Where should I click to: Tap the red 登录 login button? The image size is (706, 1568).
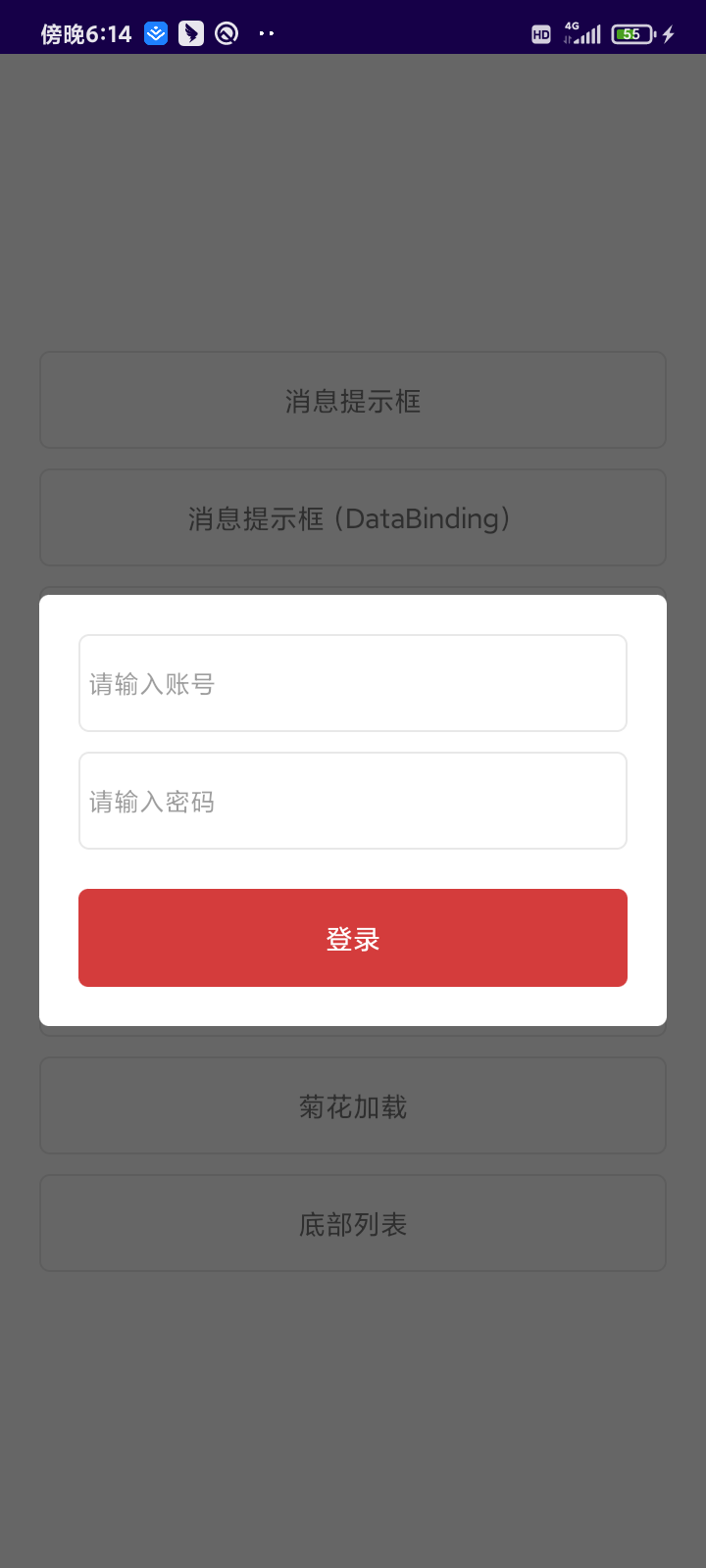tap(353, 938)
